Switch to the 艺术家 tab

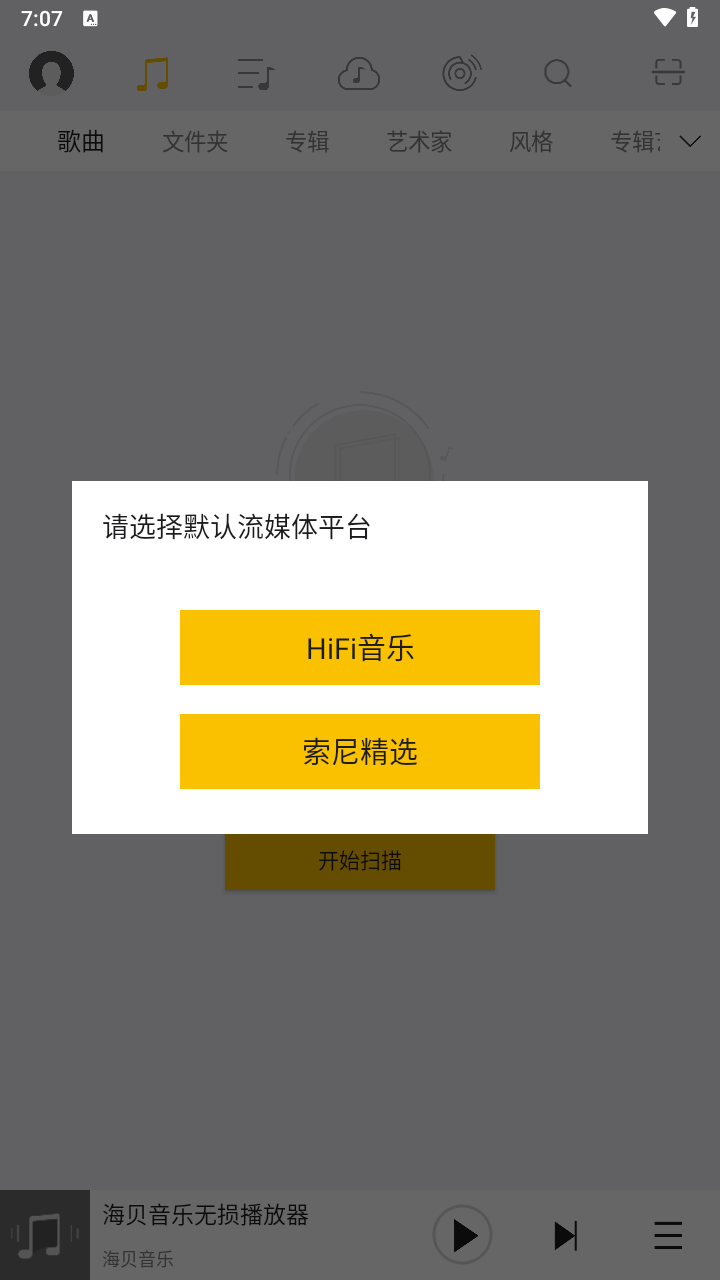(x=419, y=141)
